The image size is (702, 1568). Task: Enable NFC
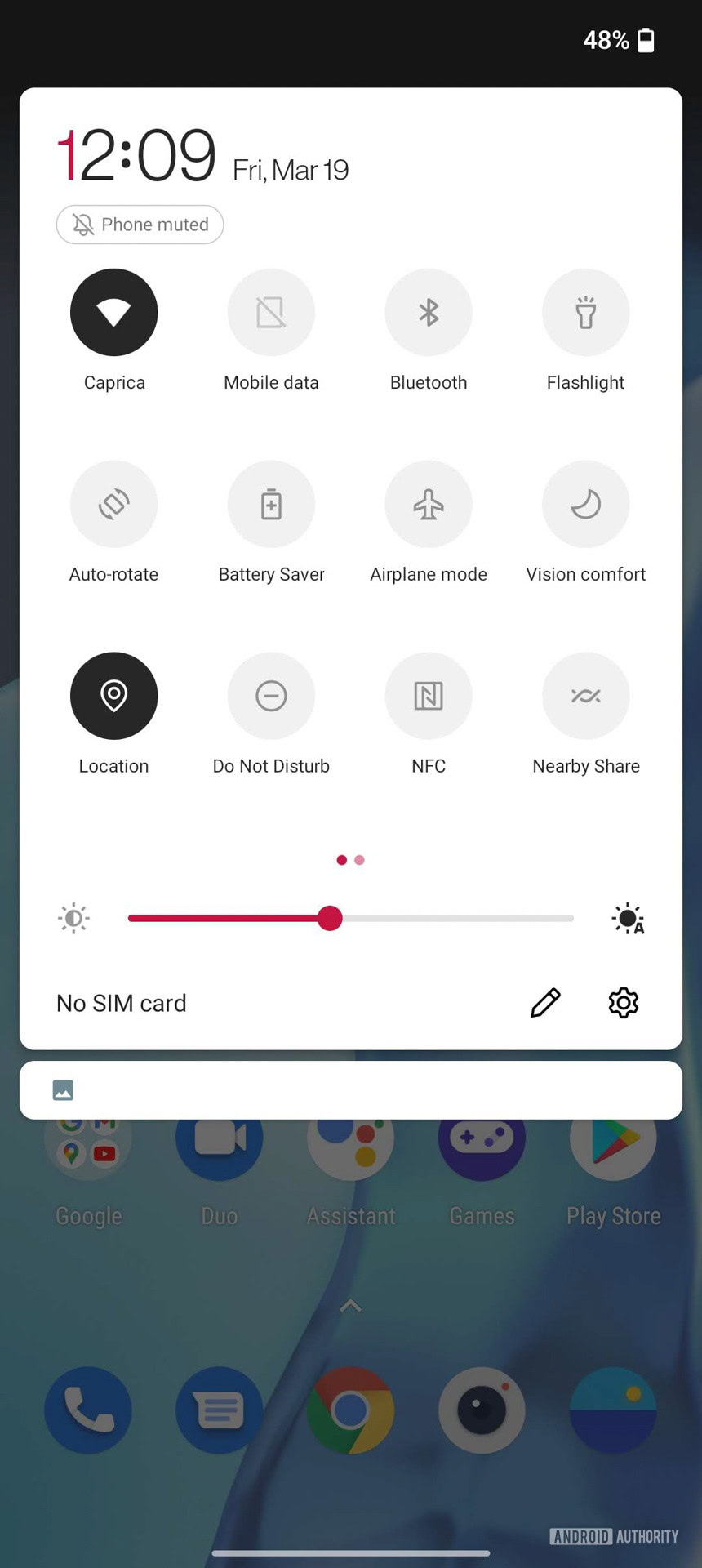pos(429,696)
